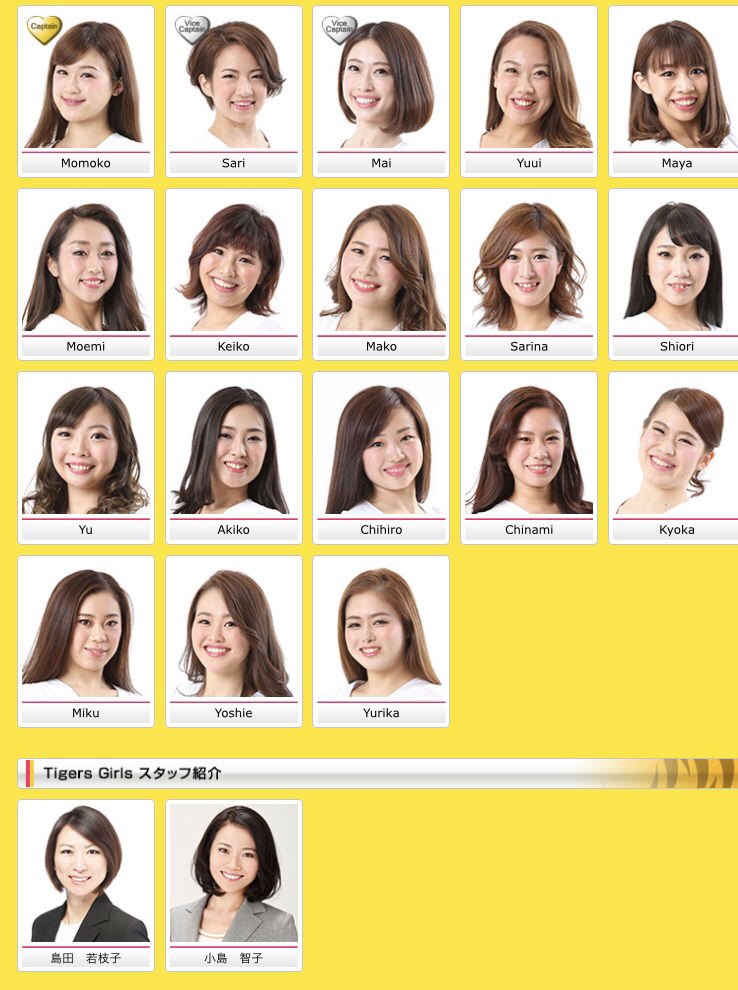This screenshot has width=738, height=990.
Task: Tap Keiko's member card
Action: [234, 275]
